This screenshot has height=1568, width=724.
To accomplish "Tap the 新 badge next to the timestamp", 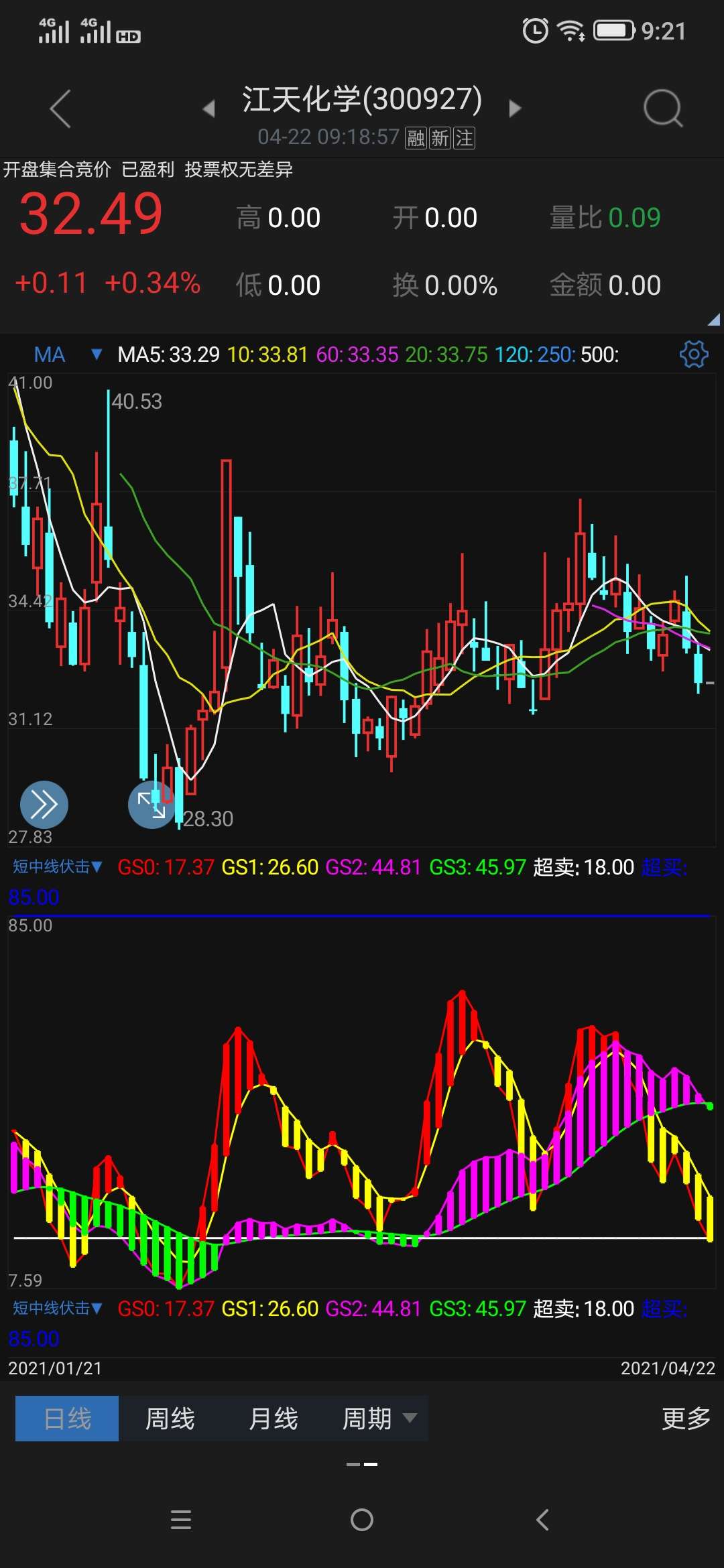I will [x=440, y=138].
